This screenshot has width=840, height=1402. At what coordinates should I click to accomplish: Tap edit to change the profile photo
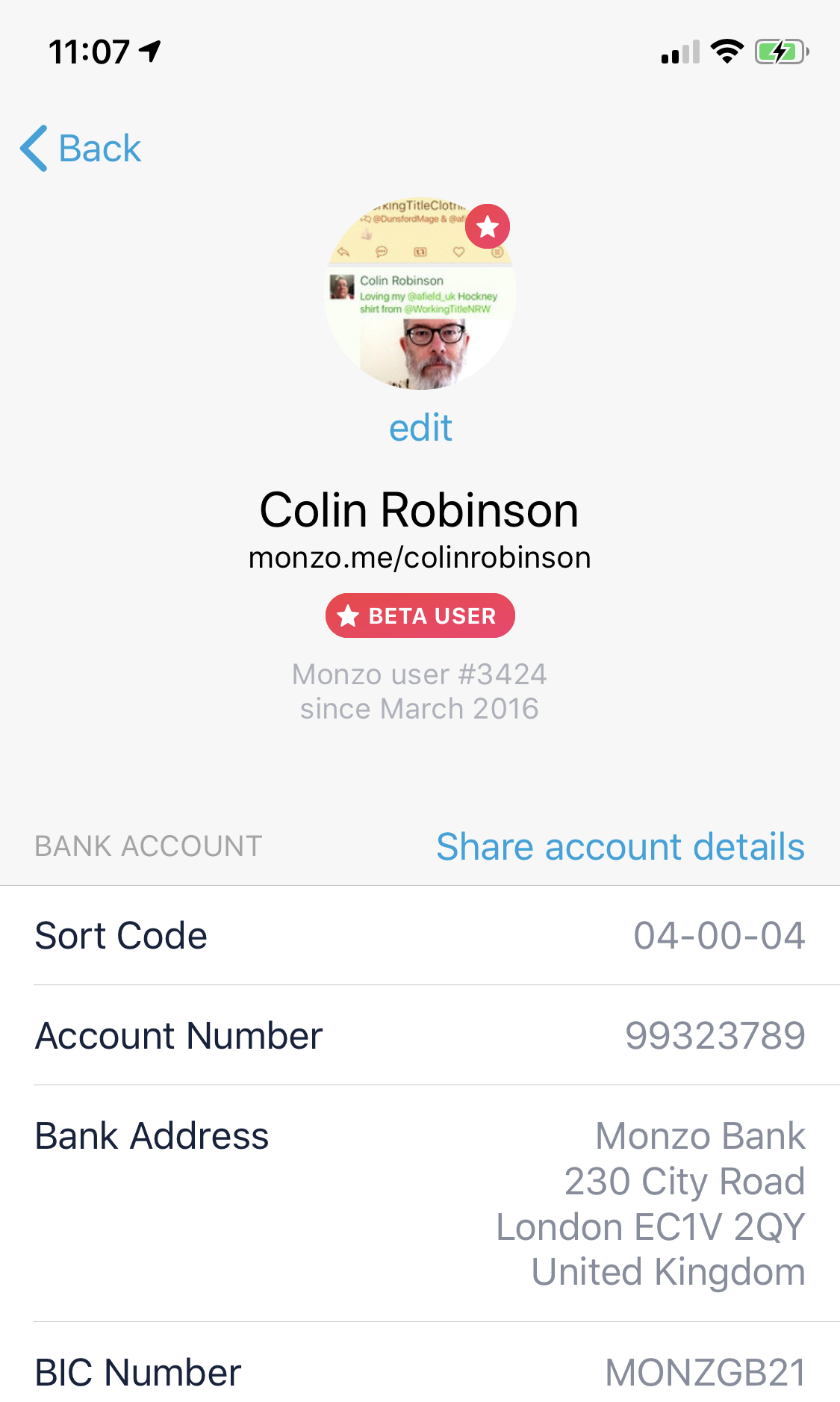(x=420, y=428)
